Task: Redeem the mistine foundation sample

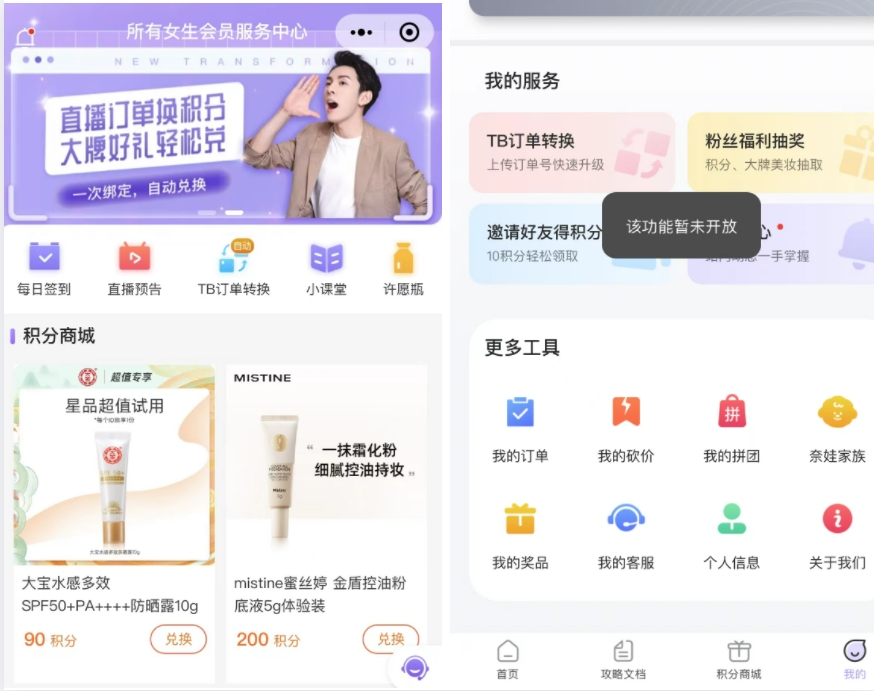Action: click(x=390, y=639)
